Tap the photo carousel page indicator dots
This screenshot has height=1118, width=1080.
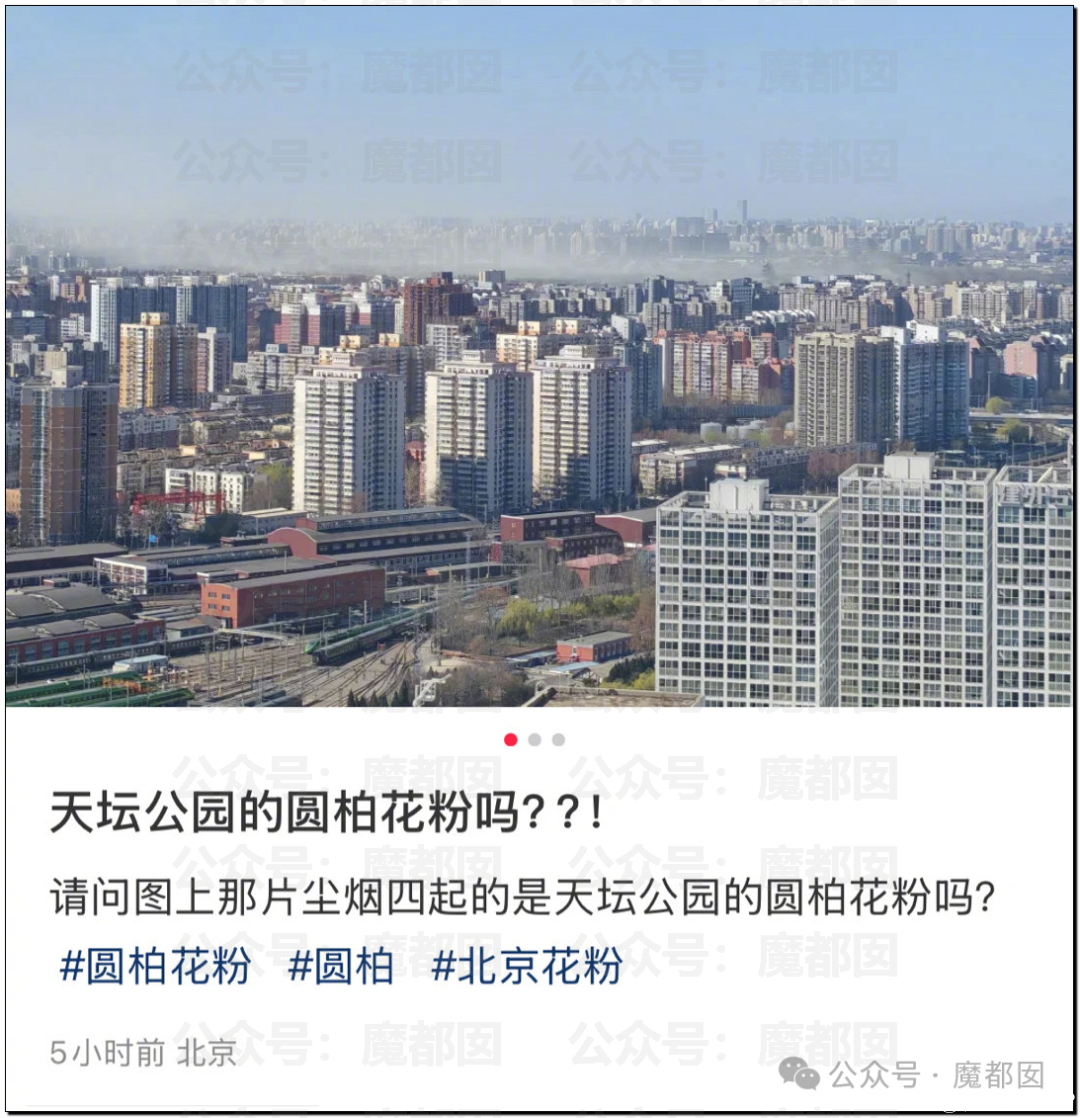pos(535,740)
